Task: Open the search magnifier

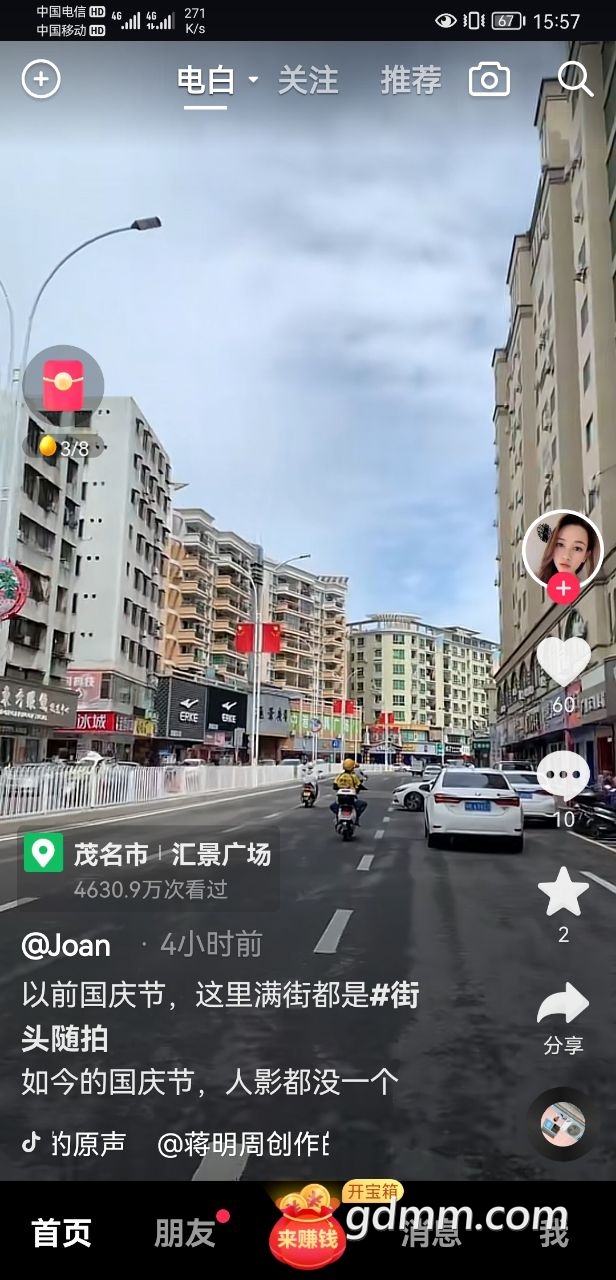Action: tap(575, 80)
